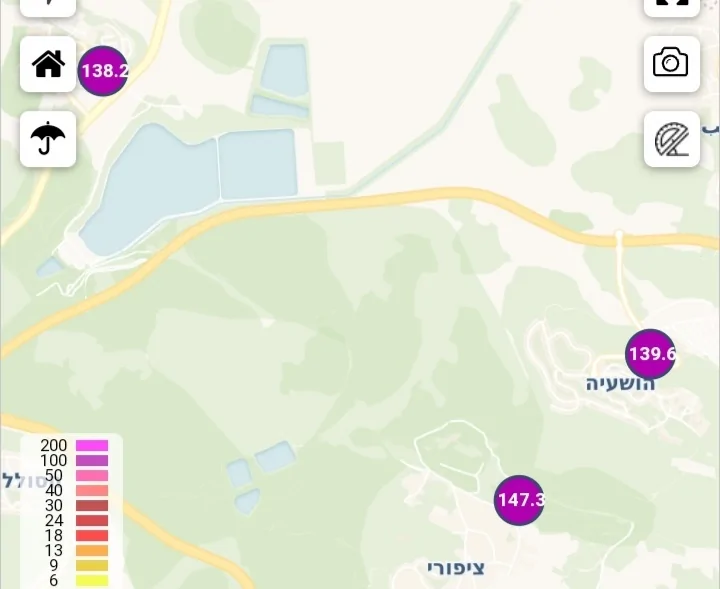The width and height of the screenshot is (720, 589).
Task: Tap the home button on the map
Action: [x=48, y=64]
